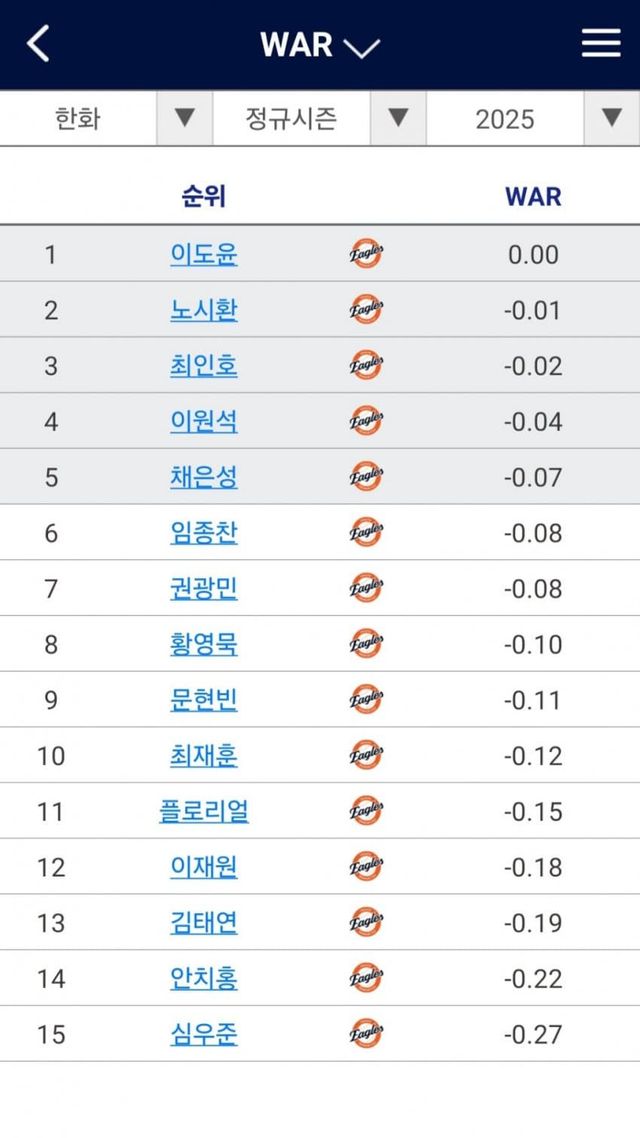View details for 최재훈
The height and width of the screenshot is (1138, 640).
(204, 756)
